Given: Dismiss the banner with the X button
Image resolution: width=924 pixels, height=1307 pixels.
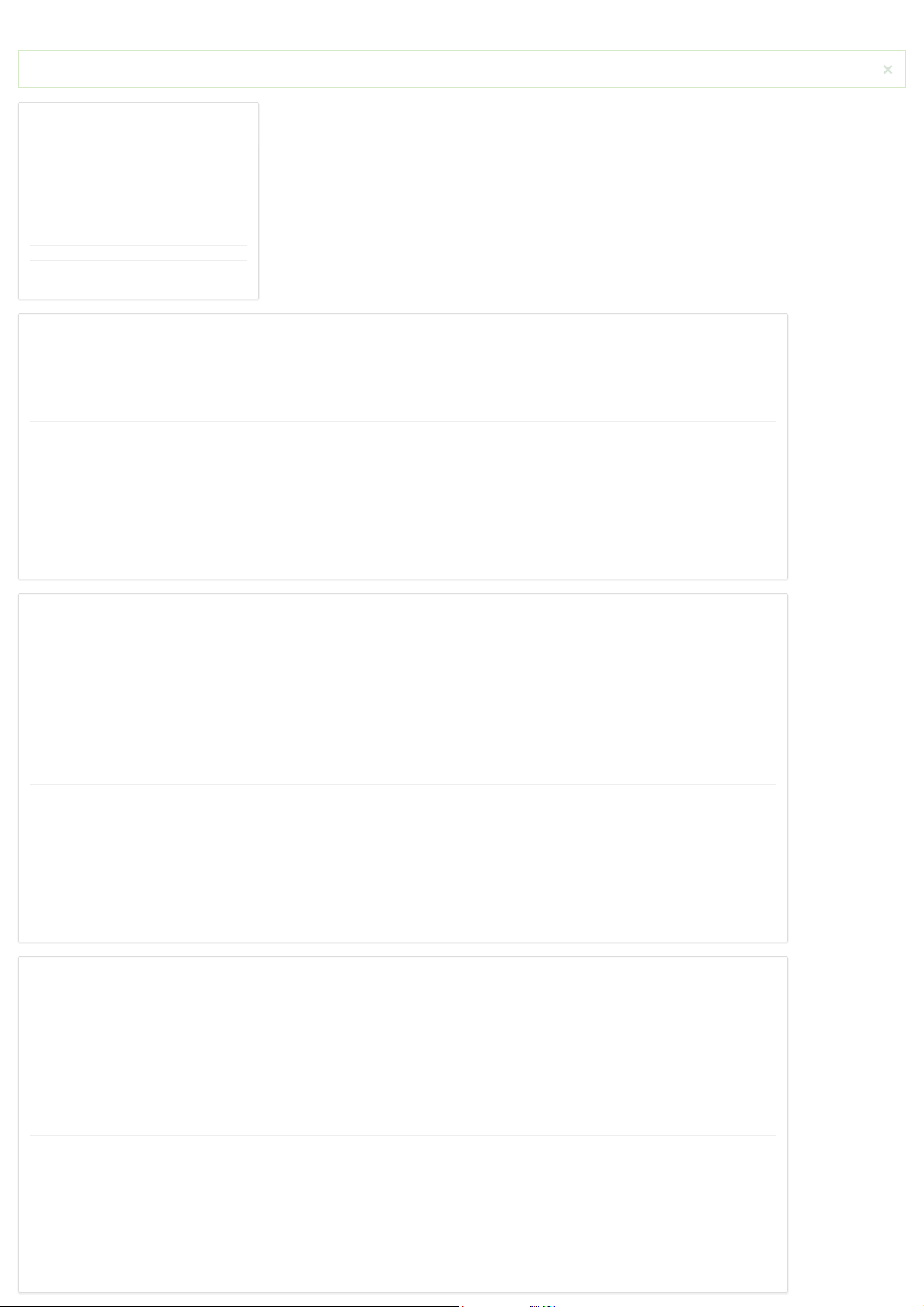Looking at the screenshot, I should tap(888, 70).
